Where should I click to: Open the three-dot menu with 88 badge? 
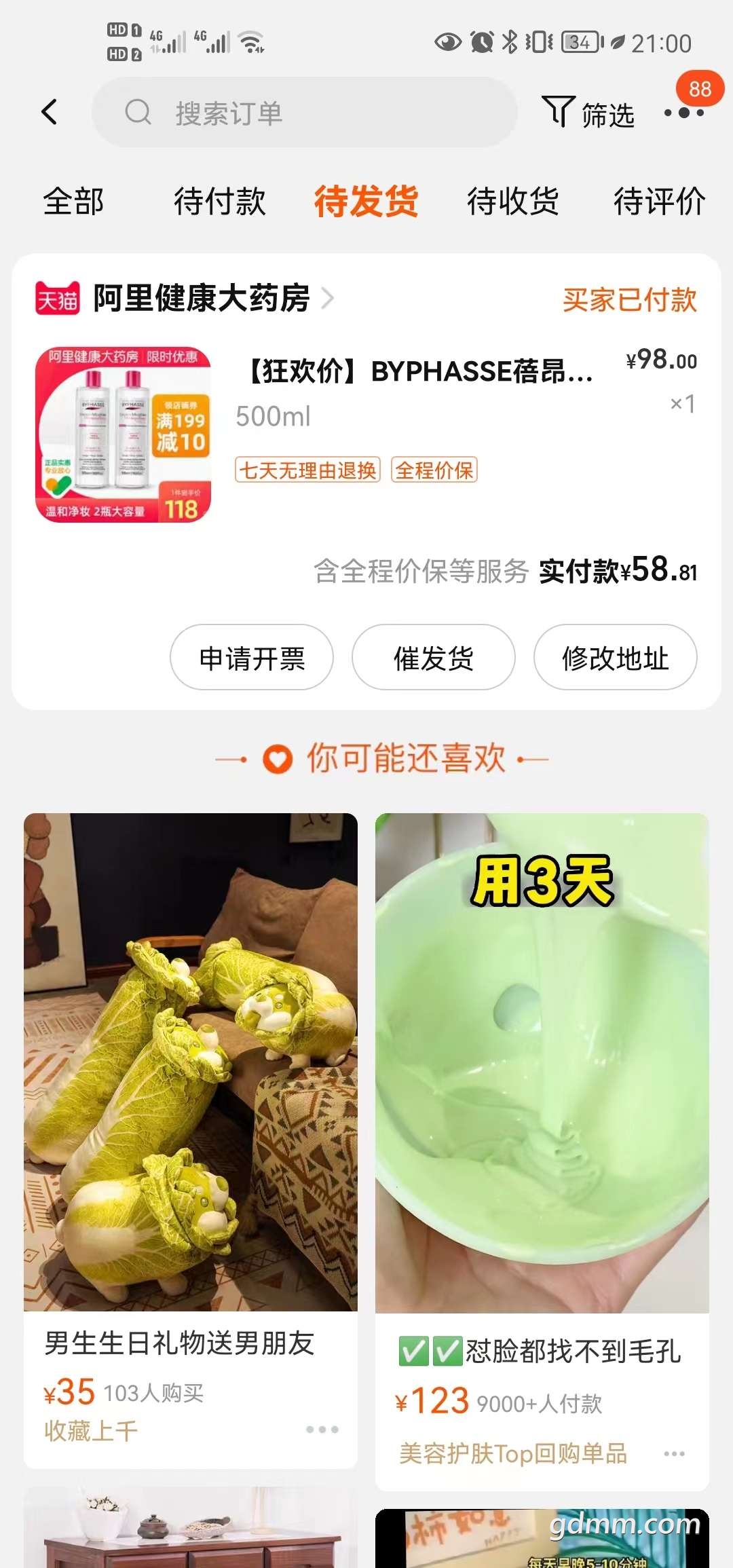(684, 112)
